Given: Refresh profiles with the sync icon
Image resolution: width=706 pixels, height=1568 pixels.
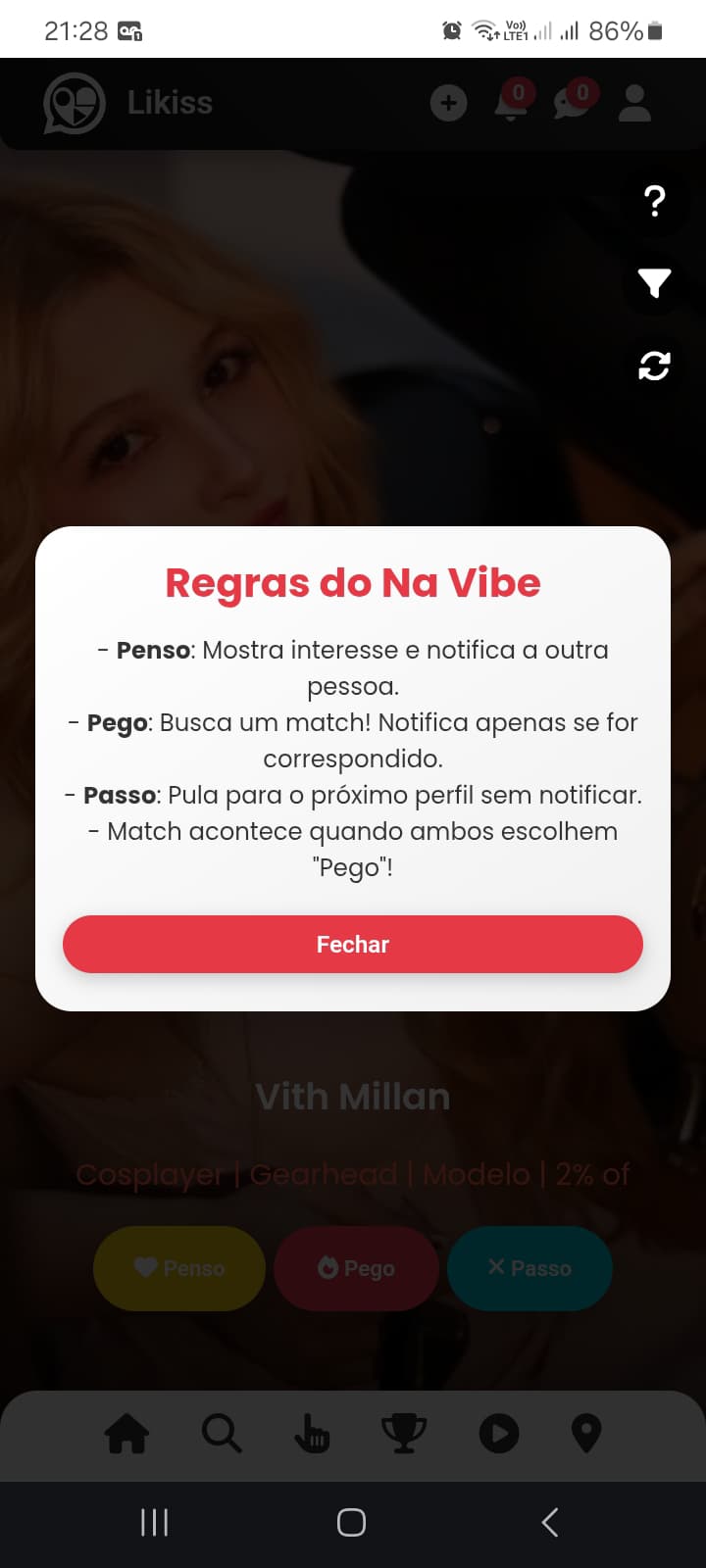Looking at the screenshot, I should pyautogui.click(x=654, y=366).
